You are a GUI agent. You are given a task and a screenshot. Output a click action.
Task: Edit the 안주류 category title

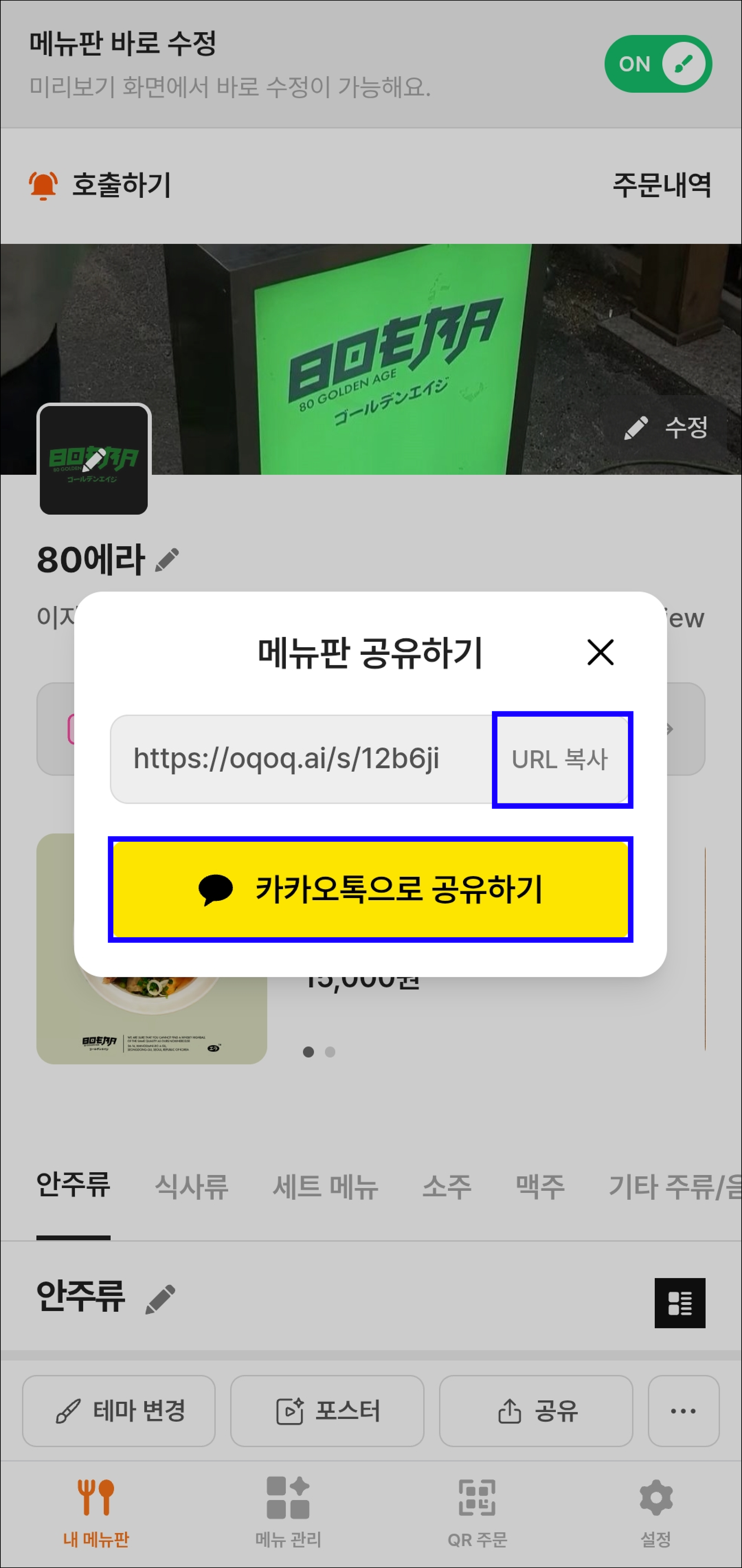[161, 1298]
